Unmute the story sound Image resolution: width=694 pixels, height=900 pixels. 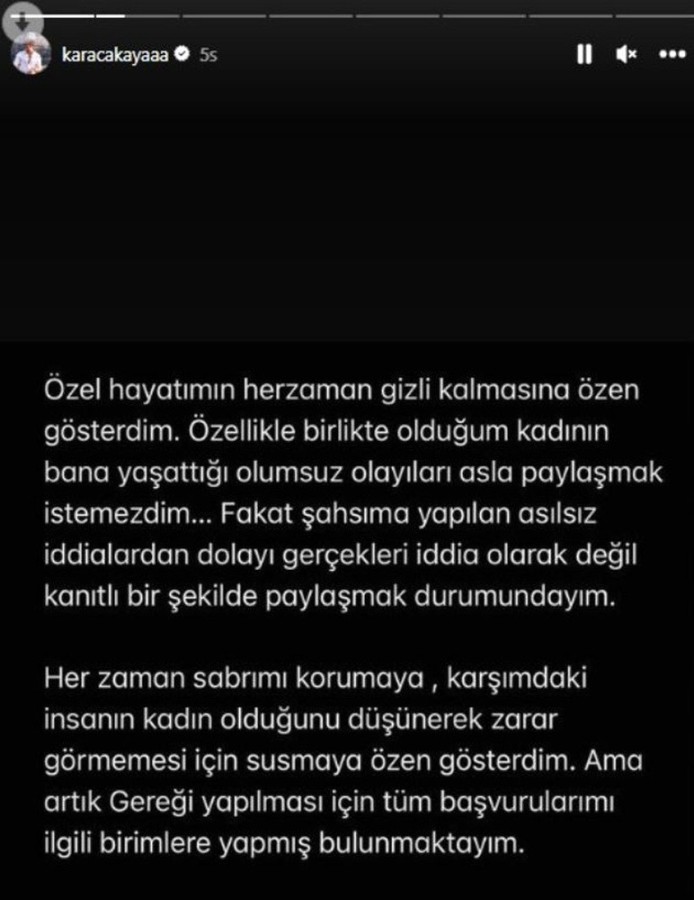626,56
